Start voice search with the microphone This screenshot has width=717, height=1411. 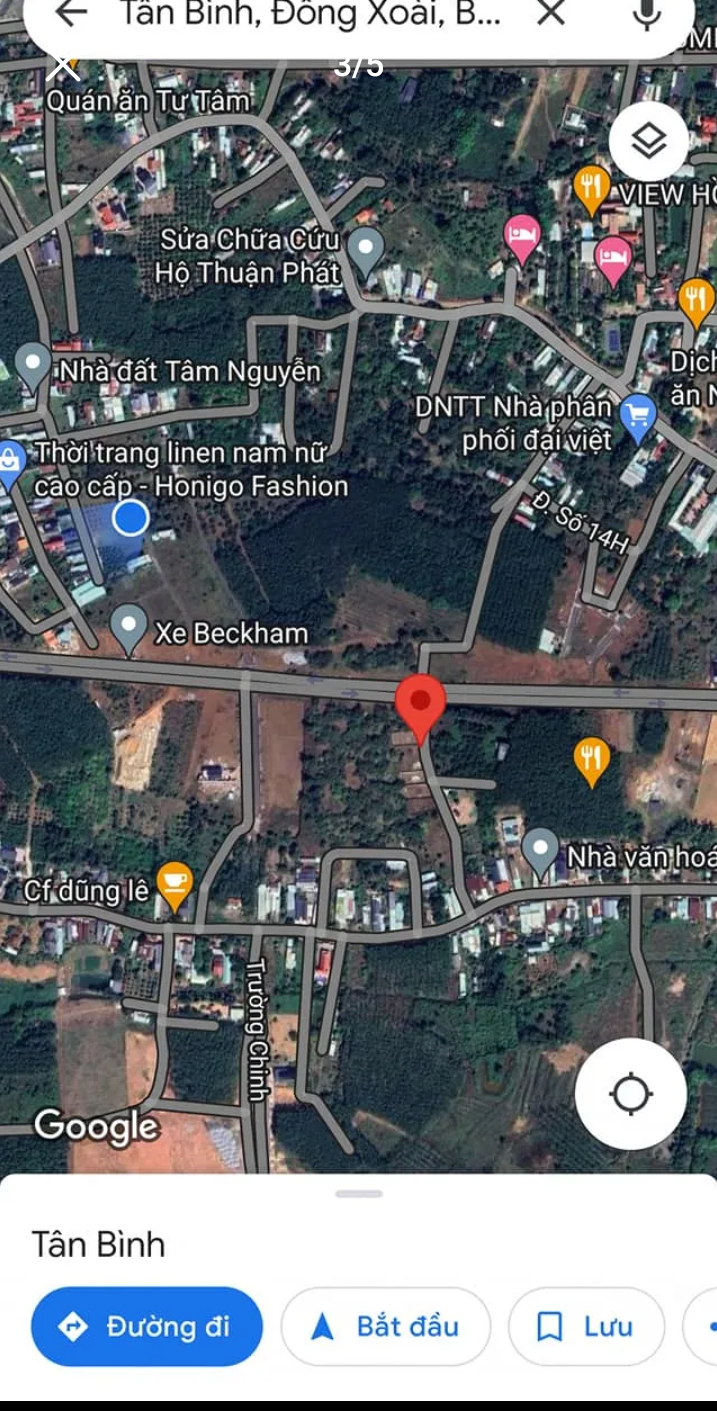(648, 13)
